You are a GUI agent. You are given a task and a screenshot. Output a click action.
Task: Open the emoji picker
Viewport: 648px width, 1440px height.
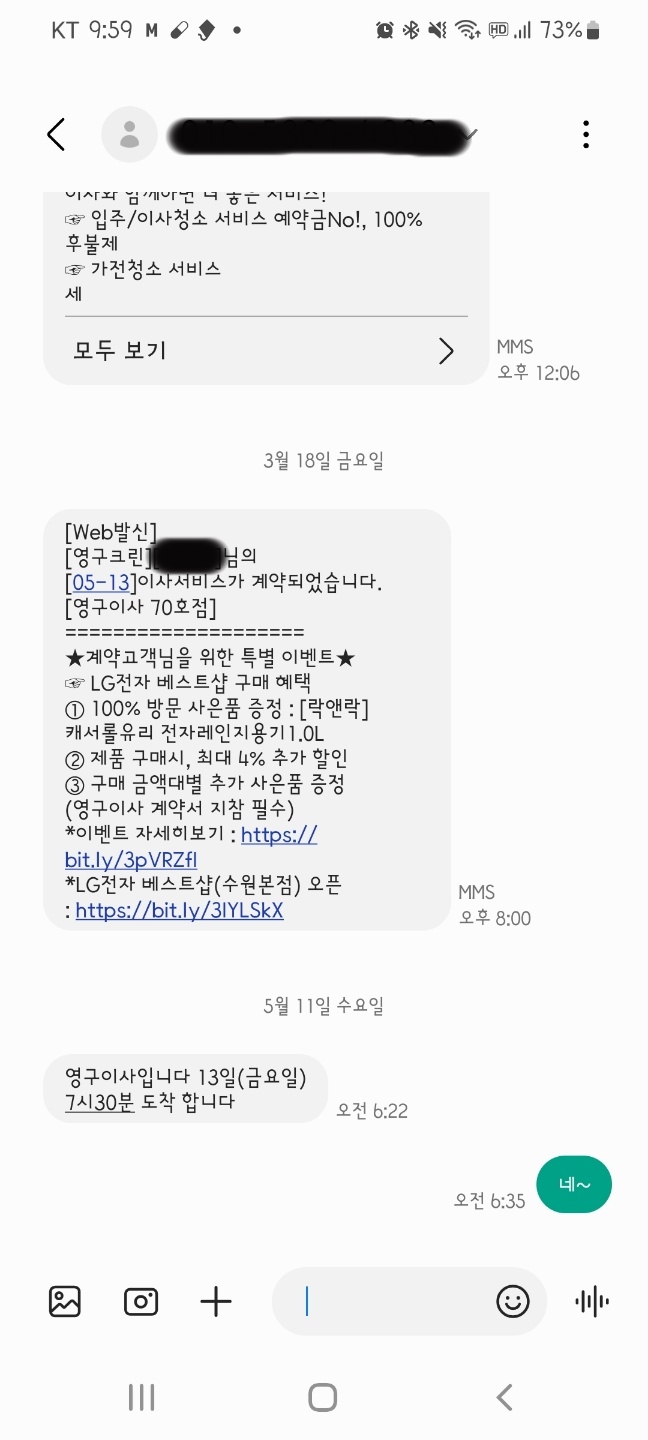pos(513,1301)
